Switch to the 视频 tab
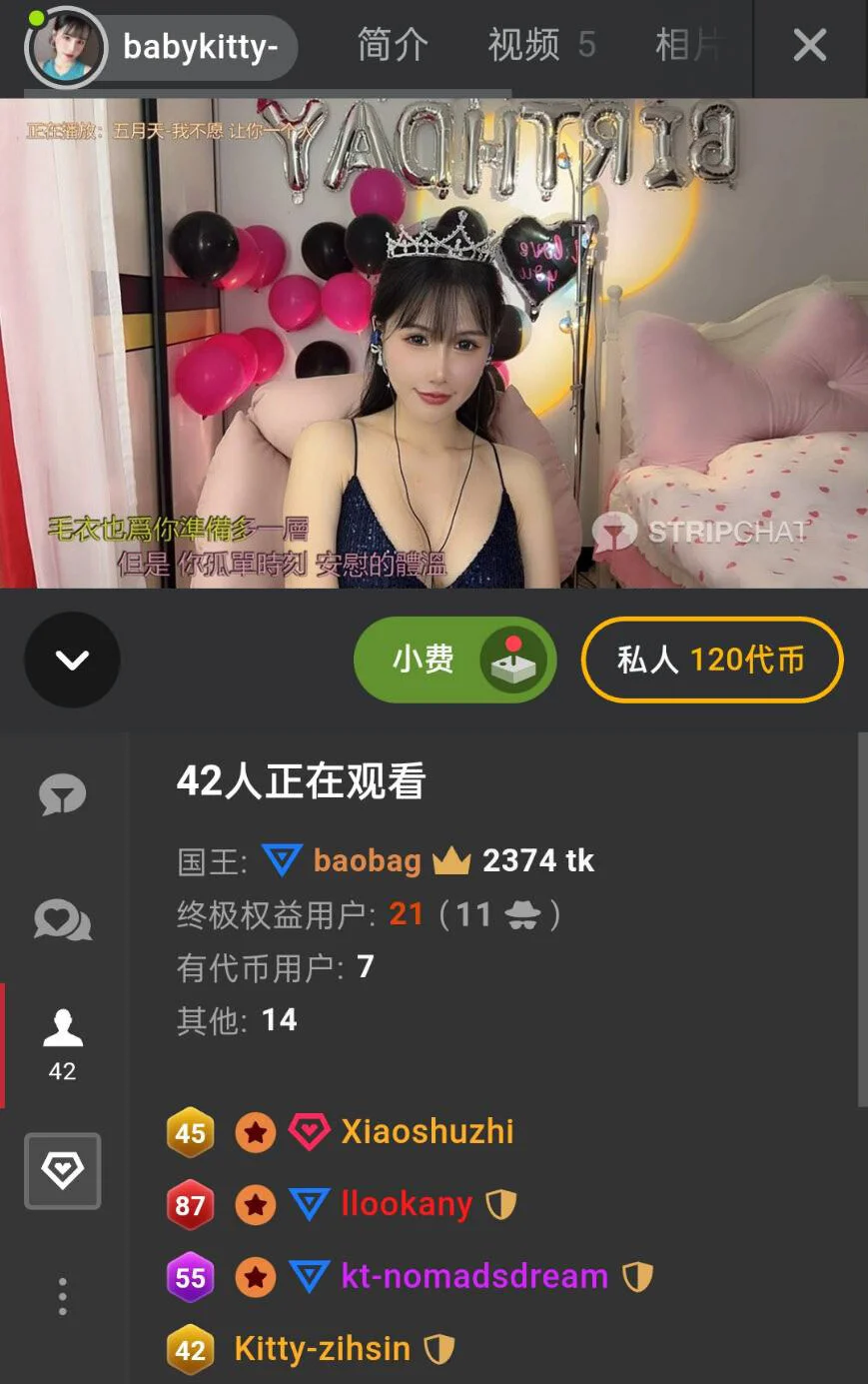This screenshot has width=868, height=1384. tap(540, 46)
